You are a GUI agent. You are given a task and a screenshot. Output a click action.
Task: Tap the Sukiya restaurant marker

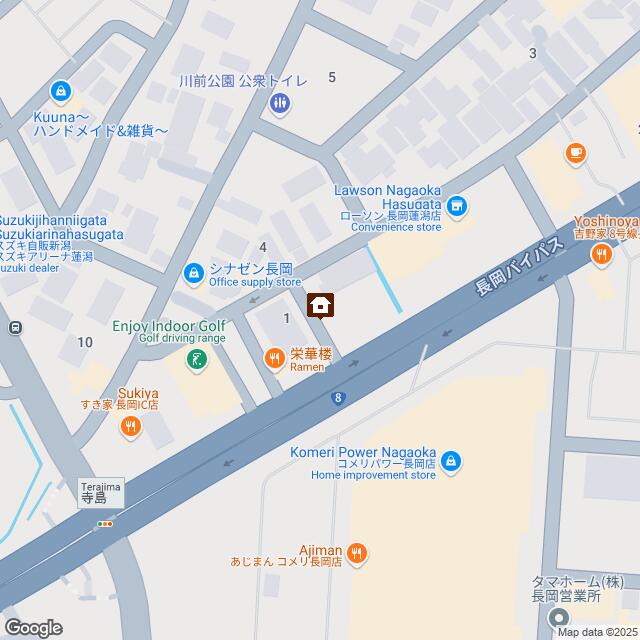(130, 428)
